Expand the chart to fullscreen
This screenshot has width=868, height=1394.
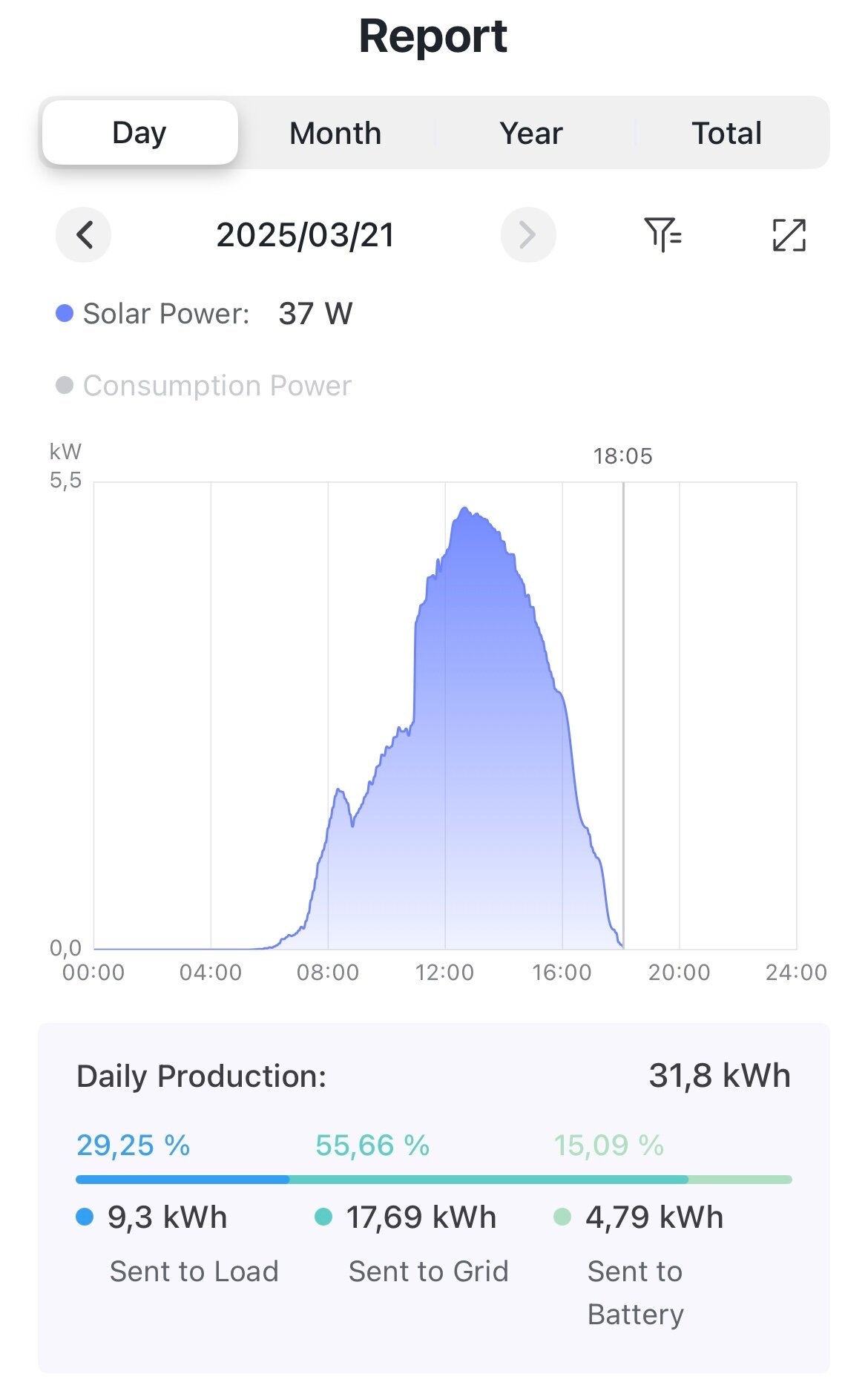[789, 235]
